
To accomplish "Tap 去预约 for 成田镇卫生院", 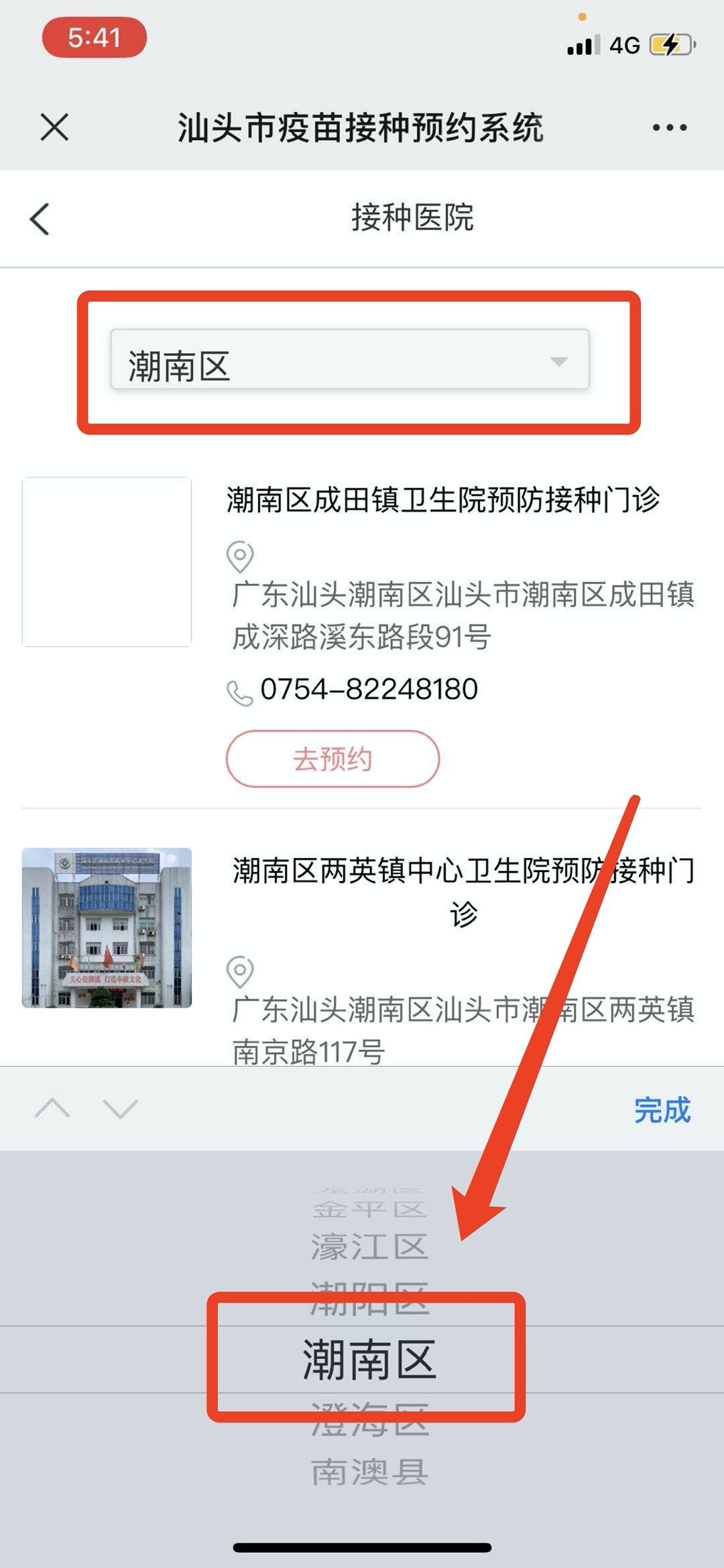I will tap(333, 759).
